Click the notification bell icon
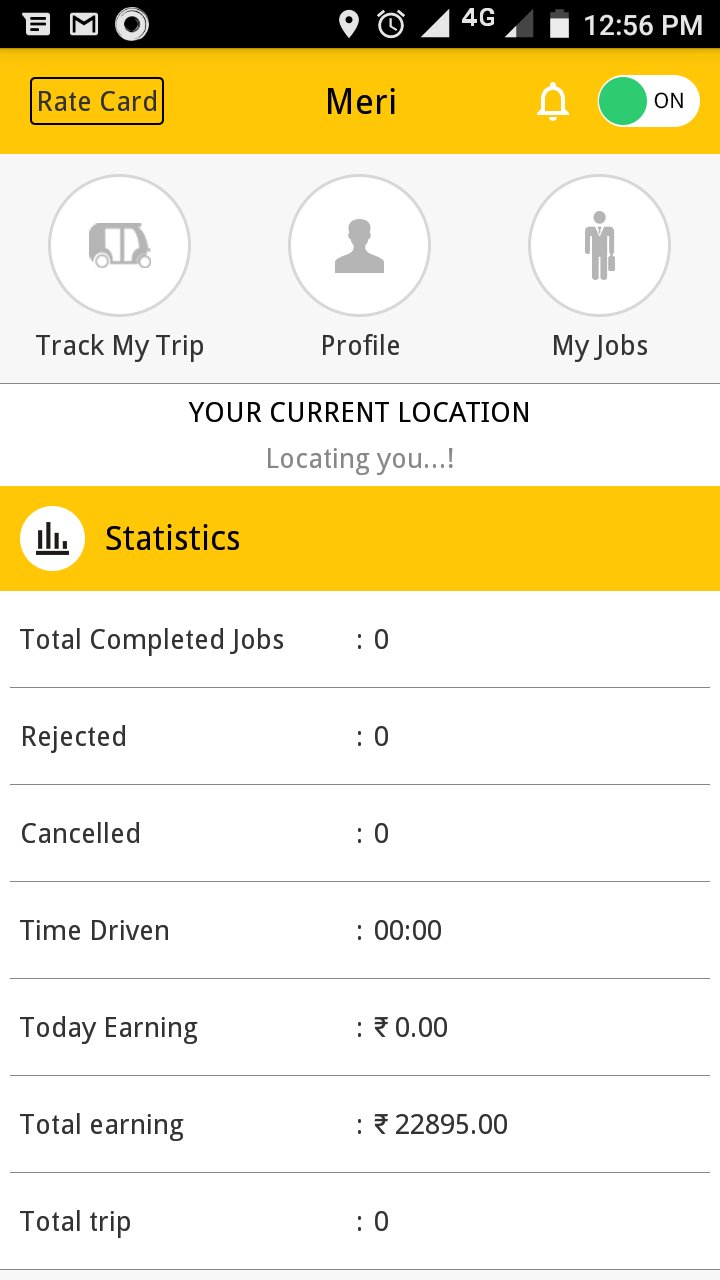The width and height of the screenshot is (720, 1280). click(553, 100)
